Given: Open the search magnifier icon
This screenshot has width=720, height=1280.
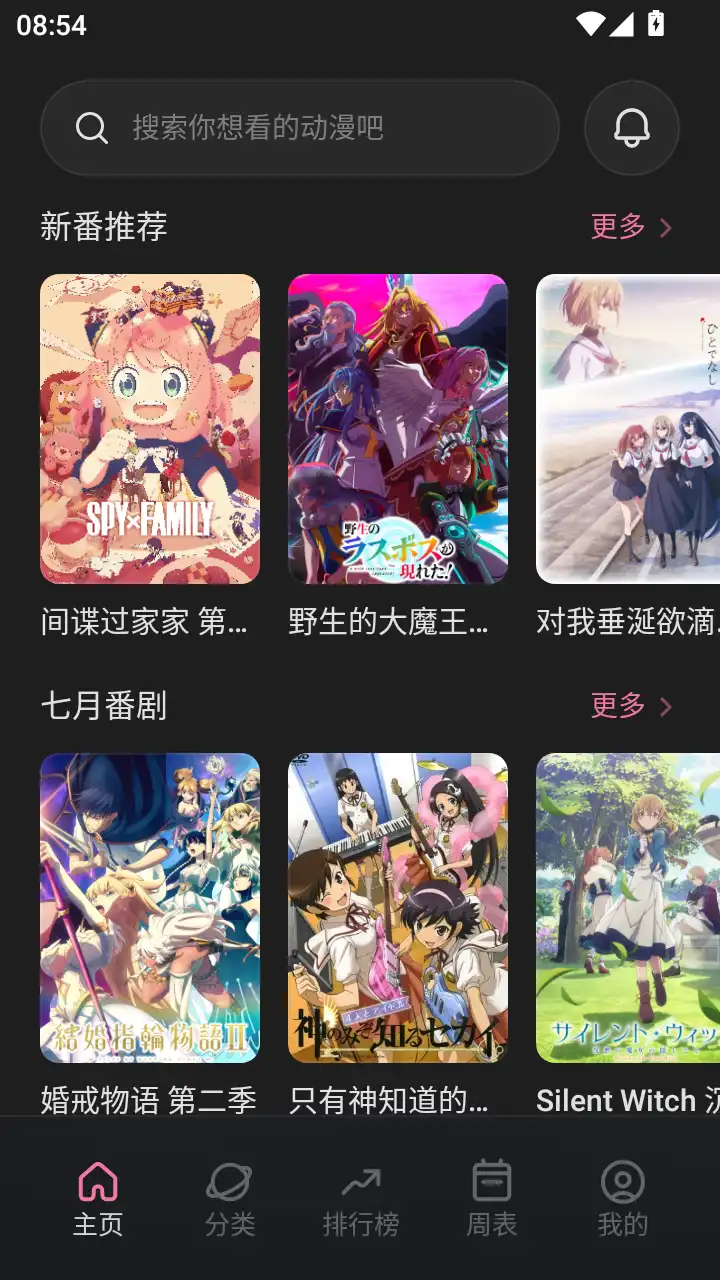Looking at the screenshot, I should point(92,128).
